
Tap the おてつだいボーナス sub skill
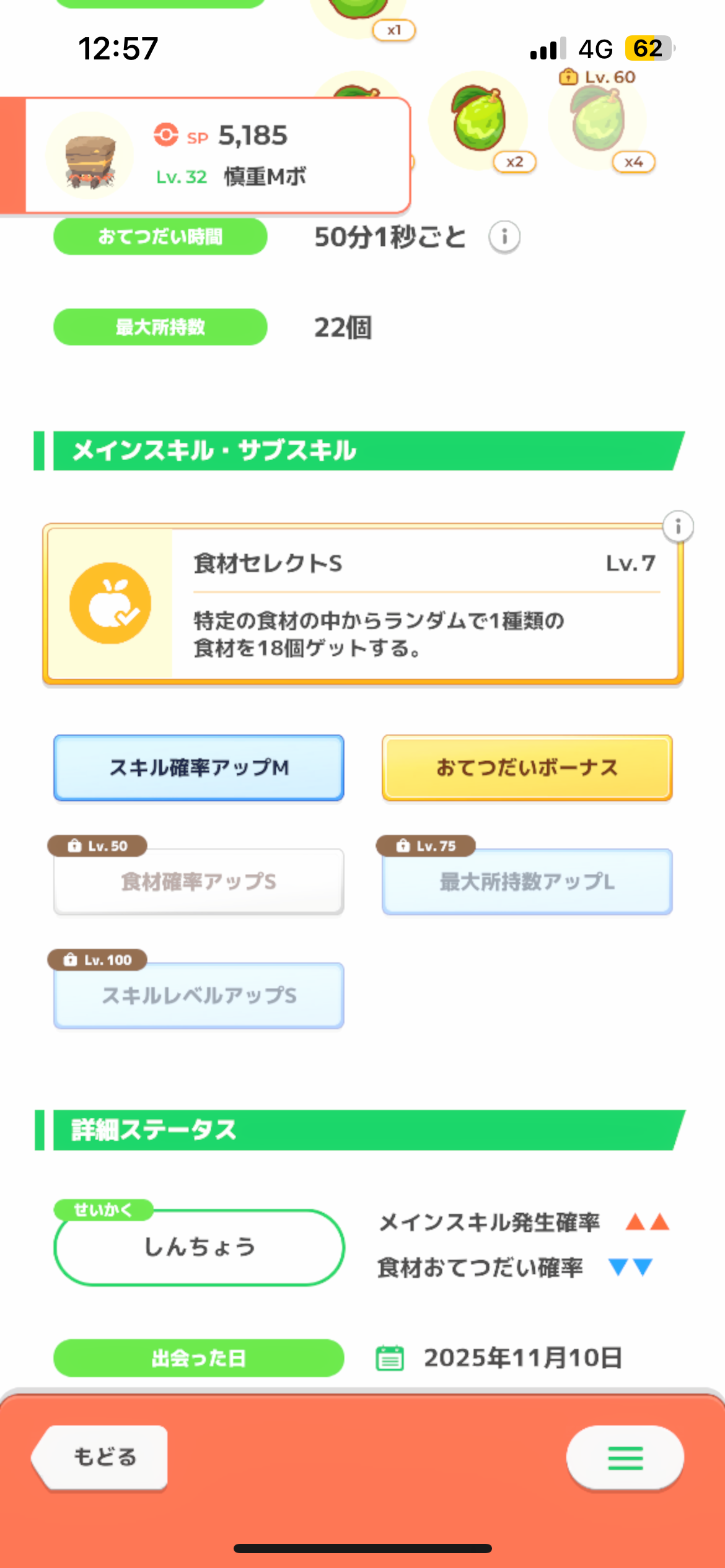(x=527, y=767)
